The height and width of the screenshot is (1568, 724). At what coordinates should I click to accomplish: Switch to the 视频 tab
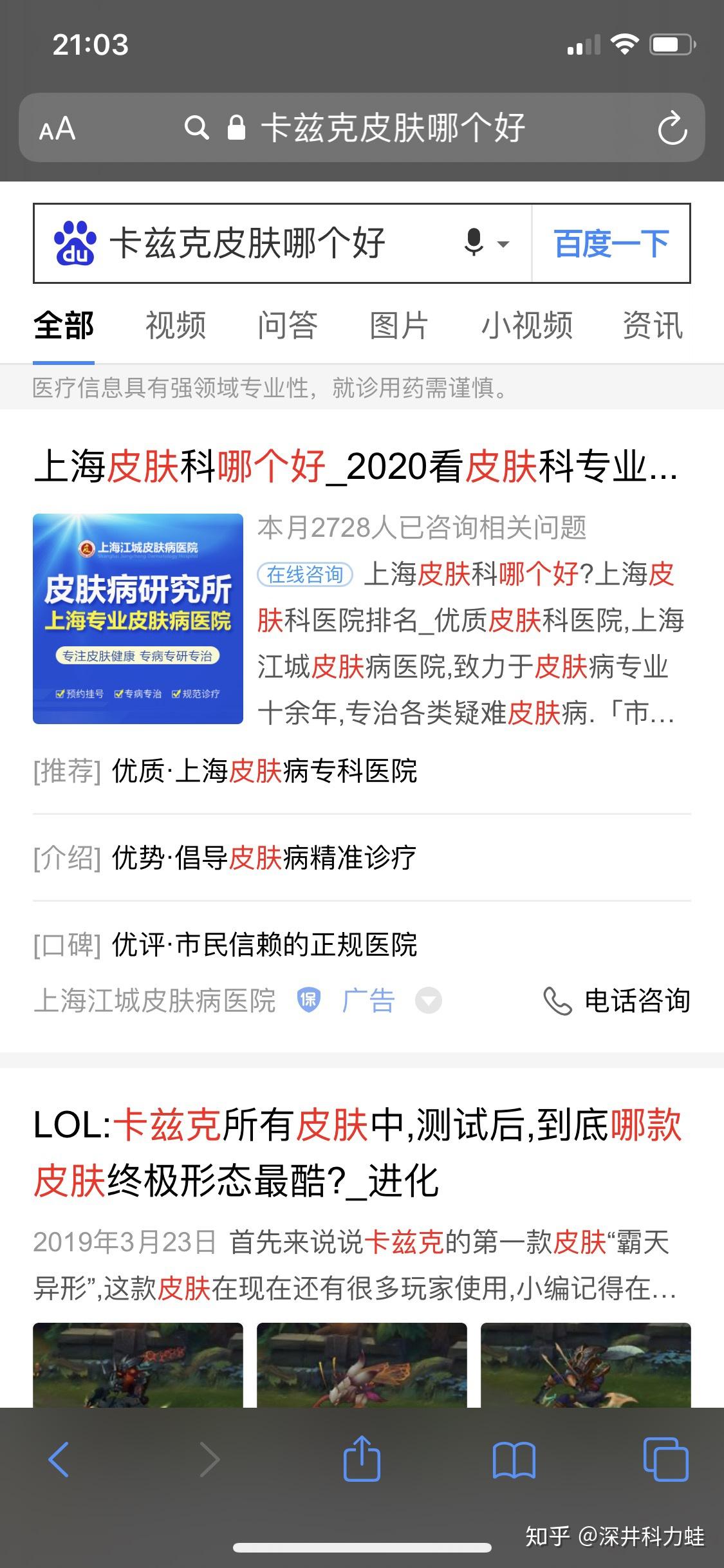click(176, 325)
